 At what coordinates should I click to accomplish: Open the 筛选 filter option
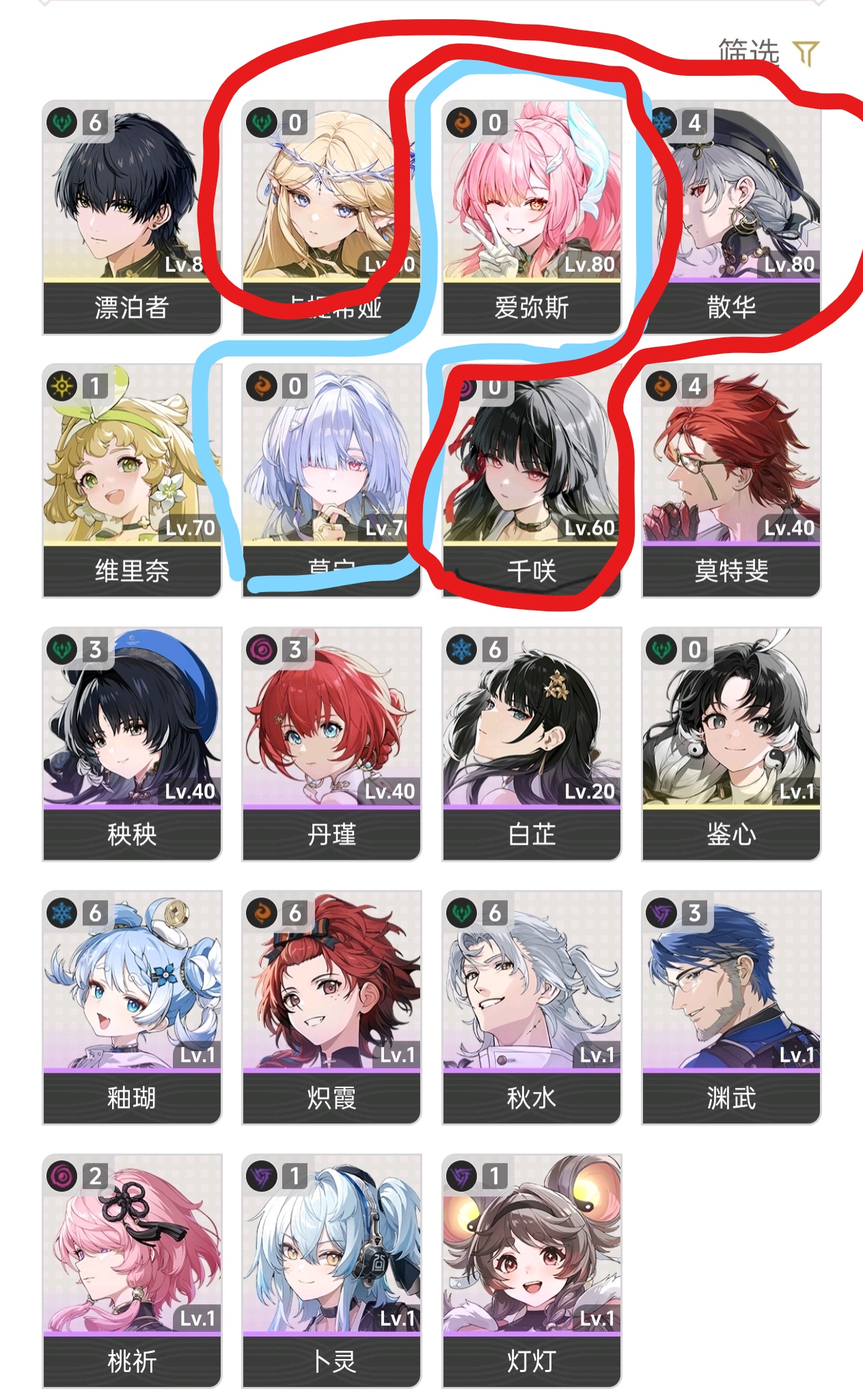pyautogui.click(x=768, y=53)
